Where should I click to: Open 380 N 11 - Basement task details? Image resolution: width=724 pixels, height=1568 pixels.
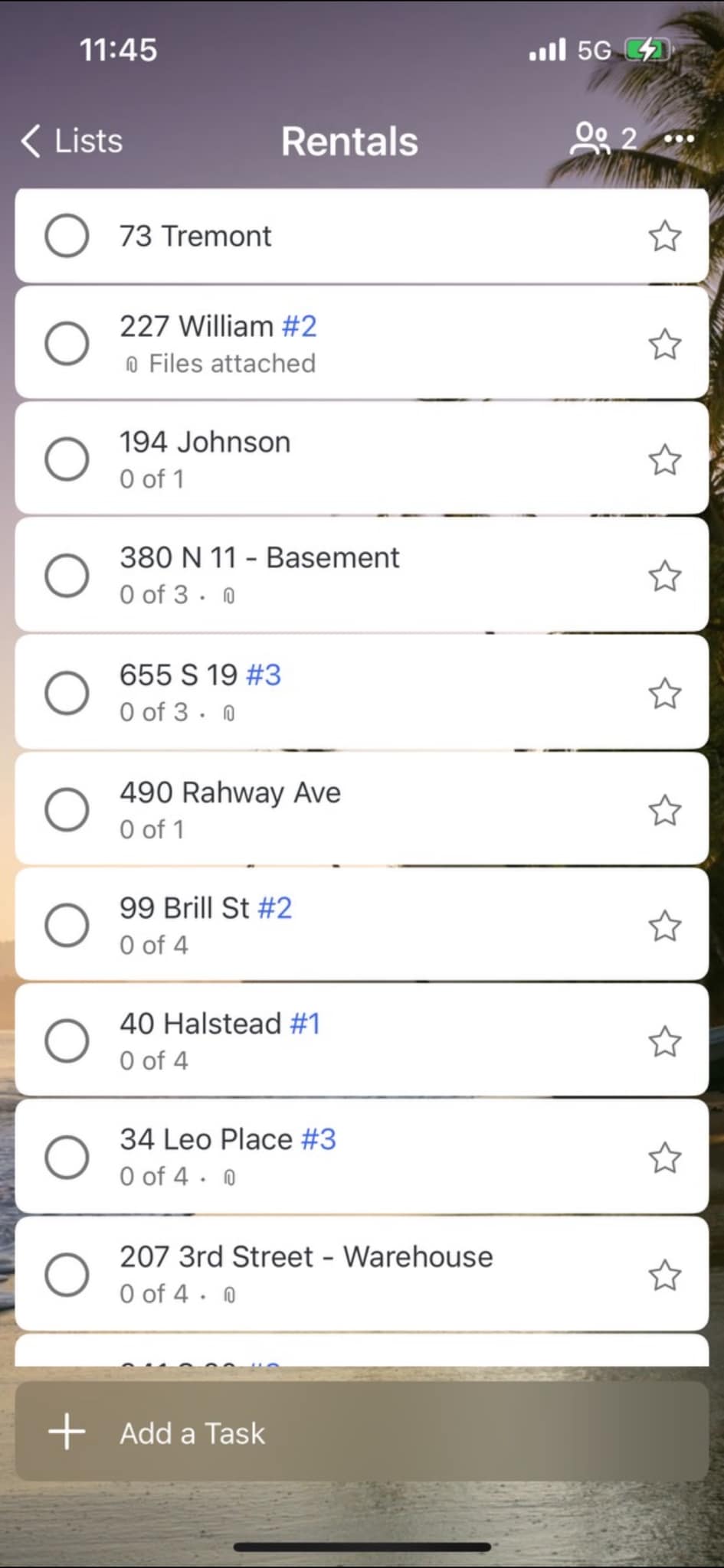345,575
